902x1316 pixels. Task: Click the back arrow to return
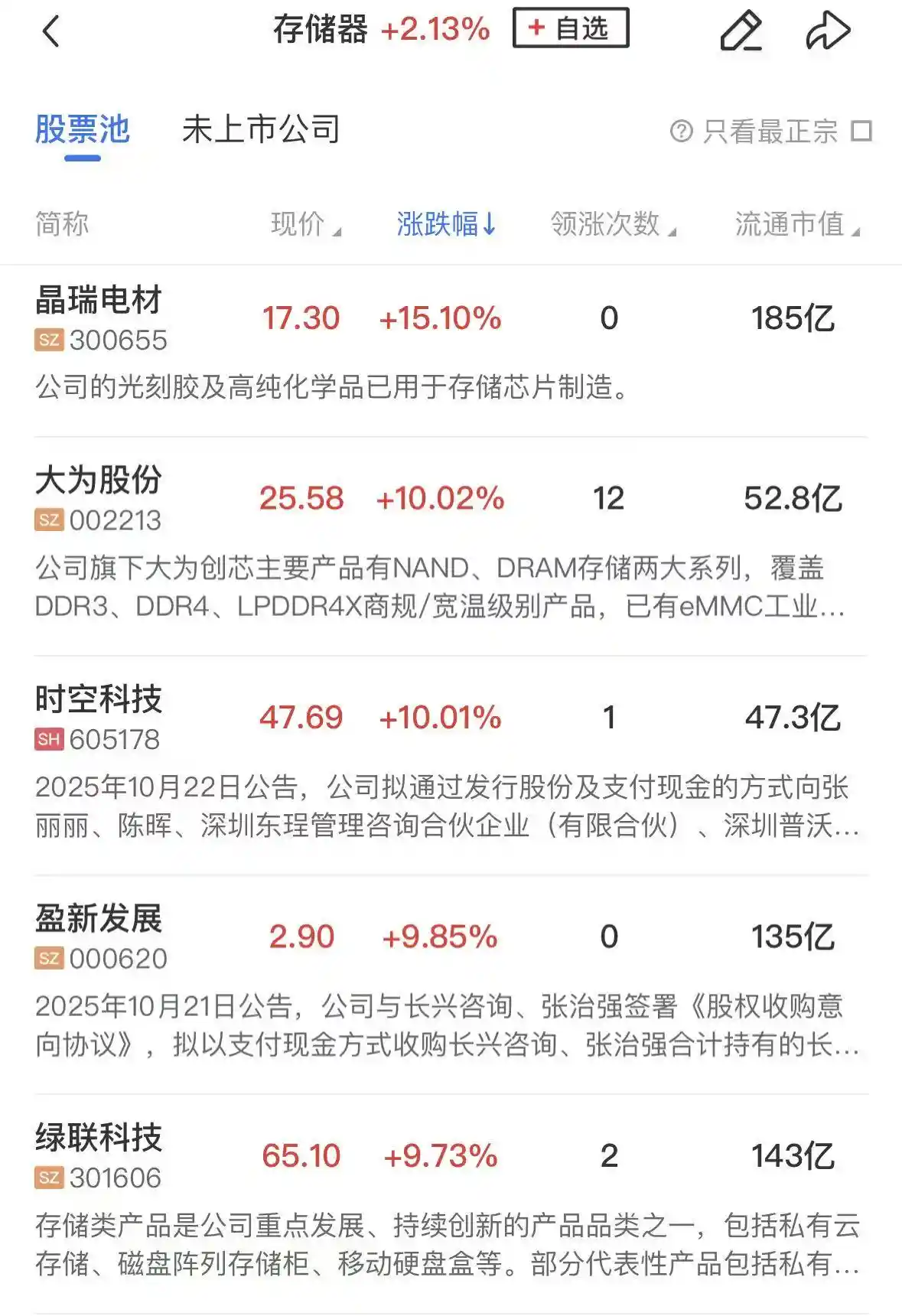(50, 32)
